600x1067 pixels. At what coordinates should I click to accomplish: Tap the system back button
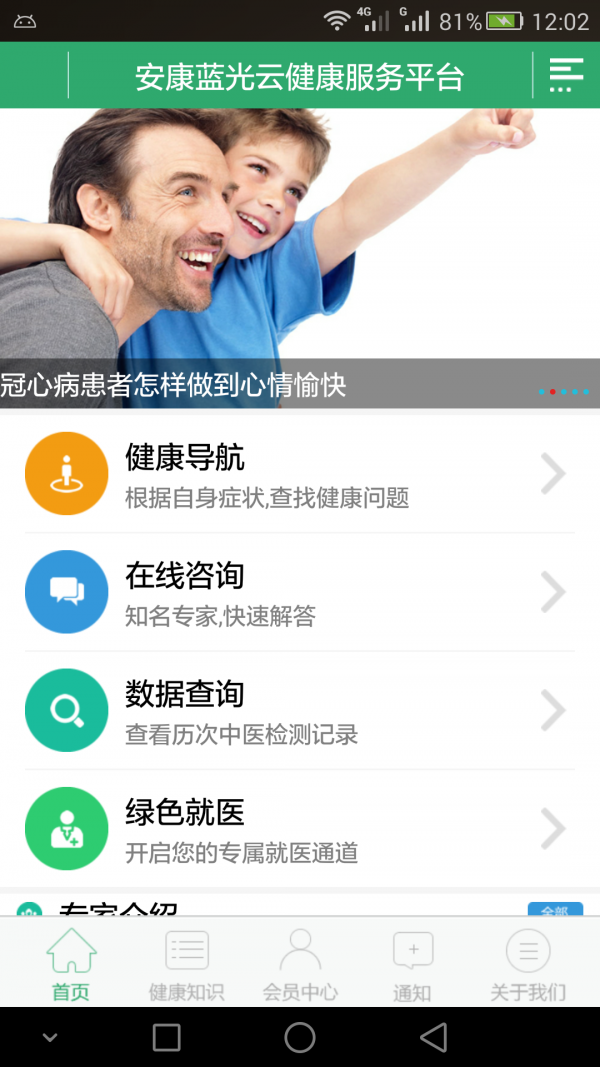click(x=433, y=1037)
